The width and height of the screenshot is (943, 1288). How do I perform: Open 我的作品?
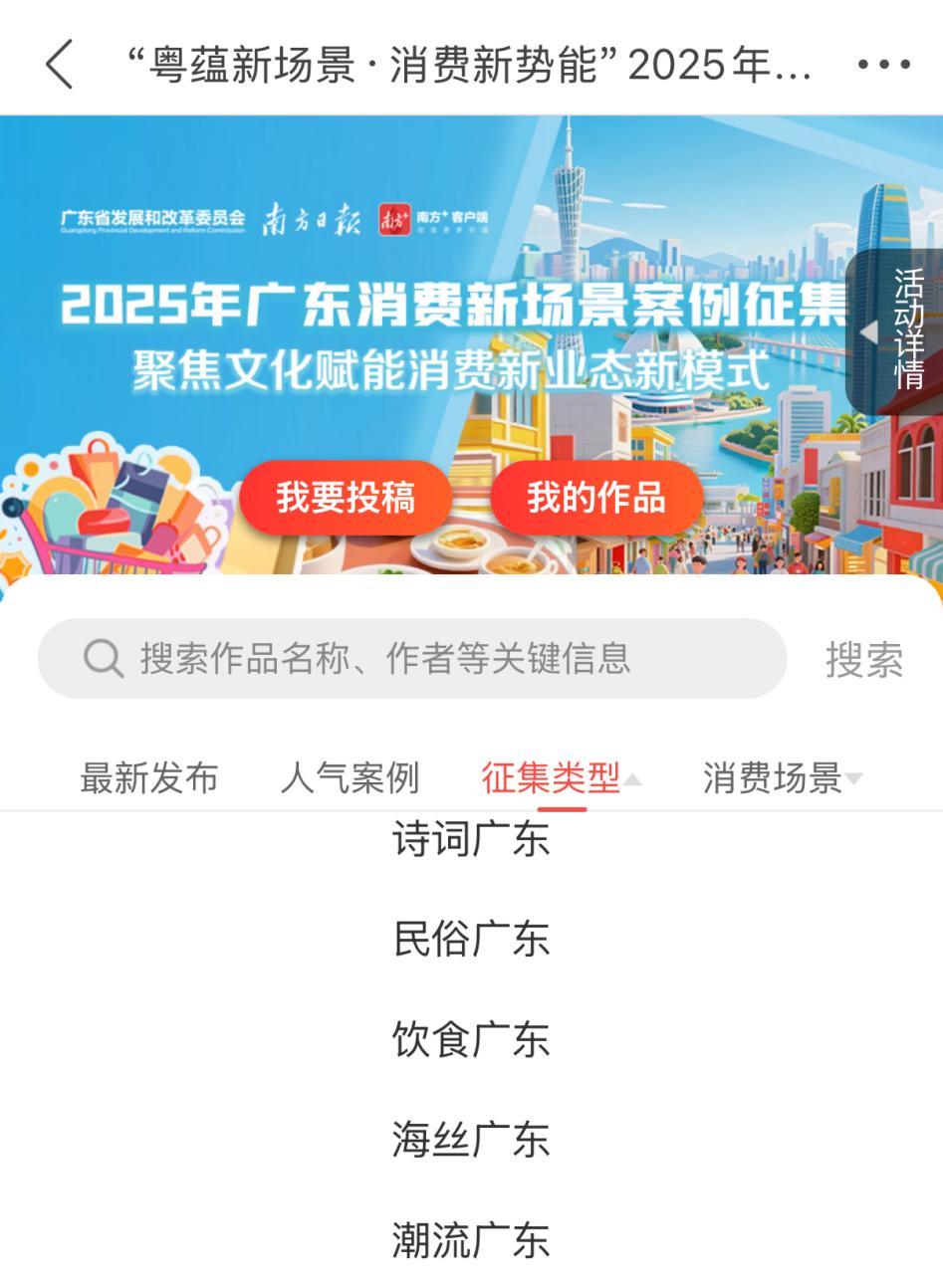tap(595, 498)
